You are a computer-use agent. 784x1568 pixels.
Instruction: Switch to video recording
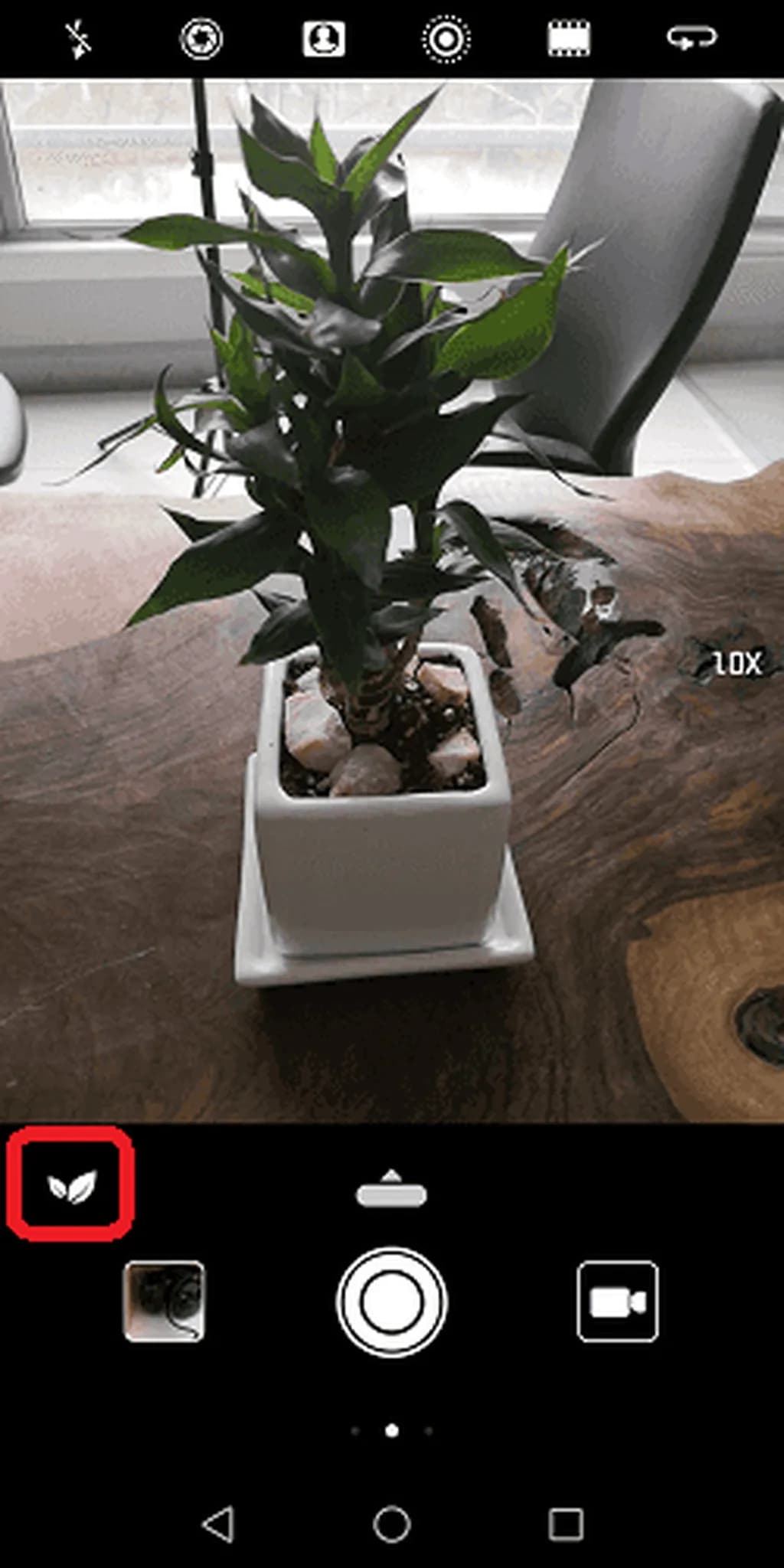[617, 1302]
